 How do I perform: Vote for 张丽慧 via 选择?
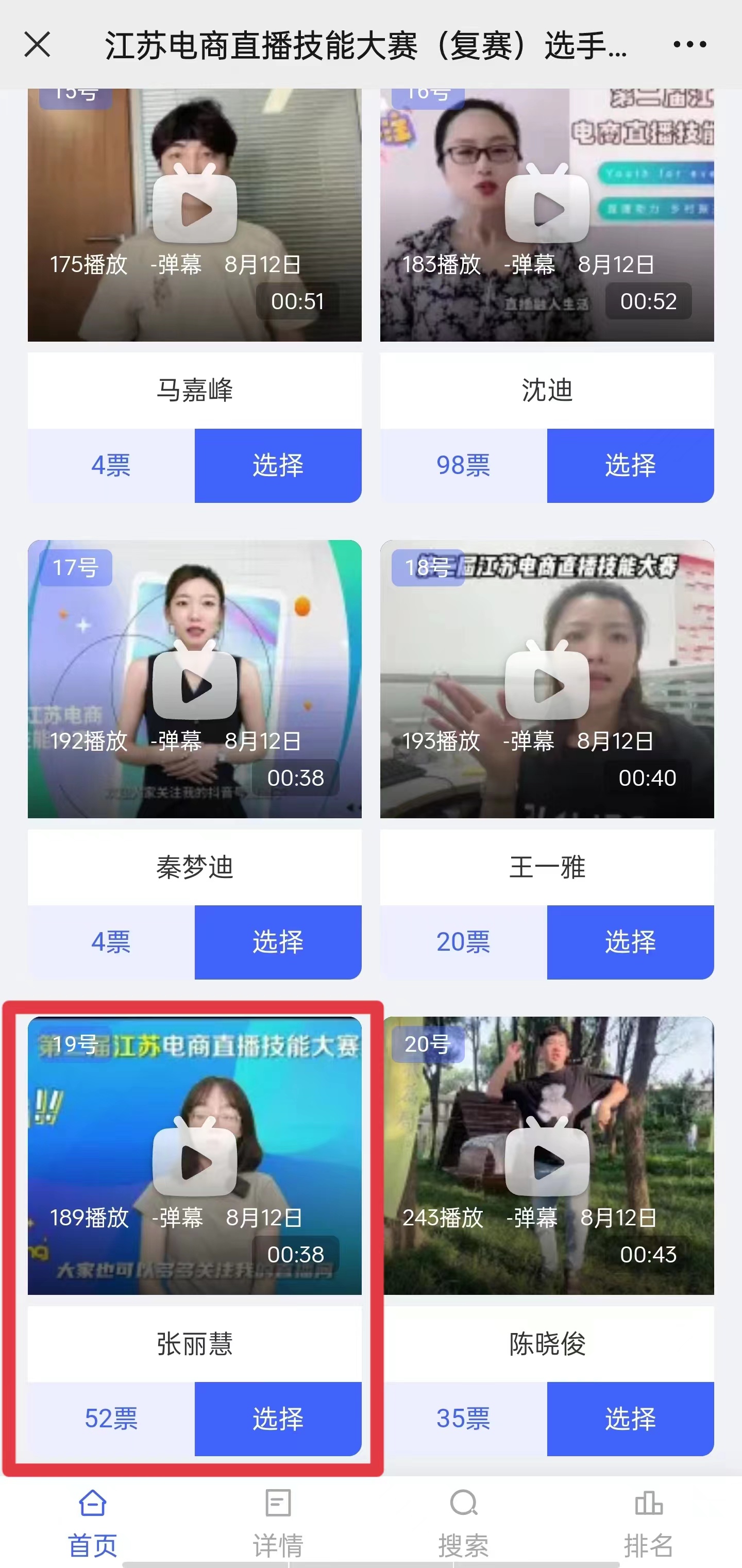pos(278,1419)
